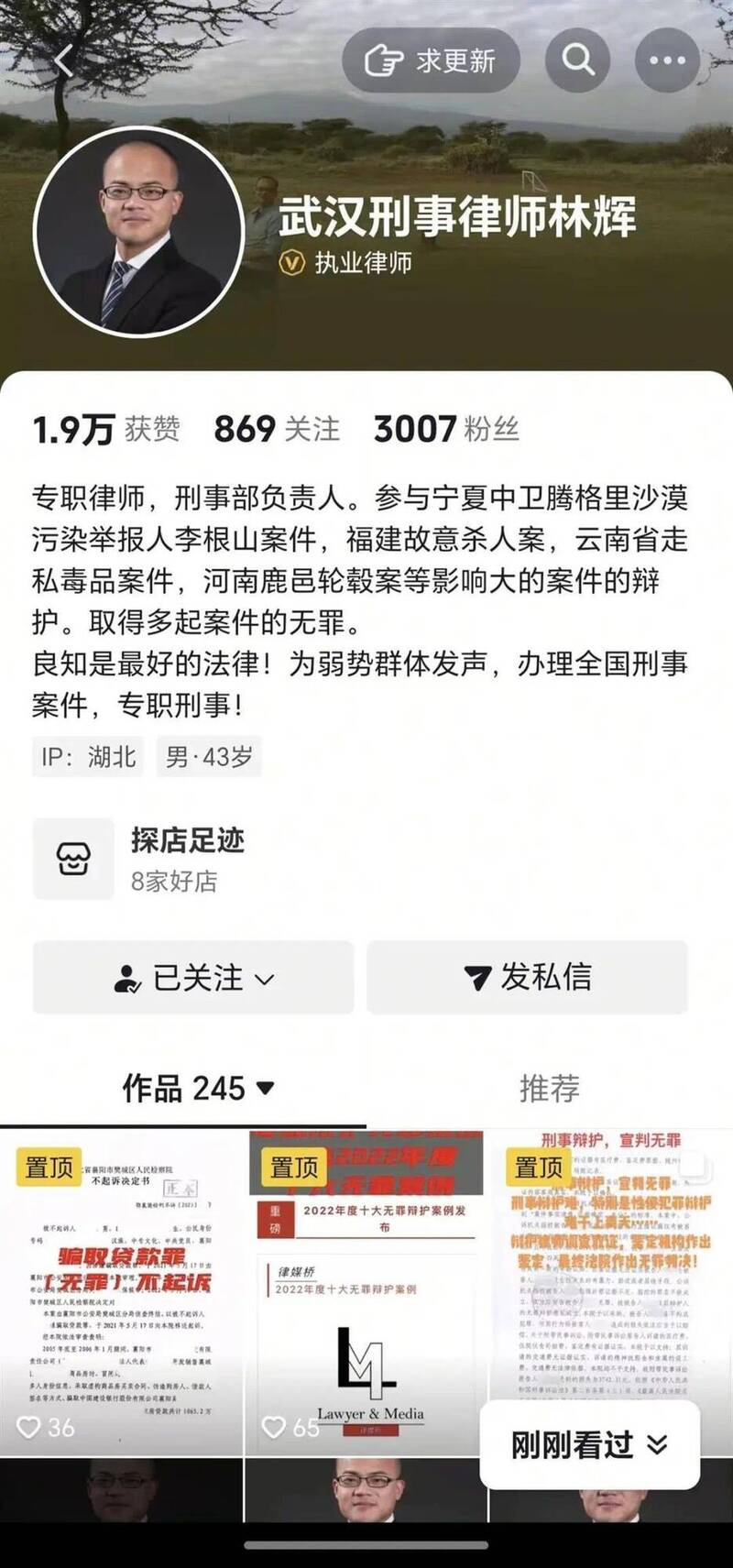This screenshot has height=1568, width=733.
Task: Open the search magnifier icon
Action: pyautogui.click(x=577, y=59)
